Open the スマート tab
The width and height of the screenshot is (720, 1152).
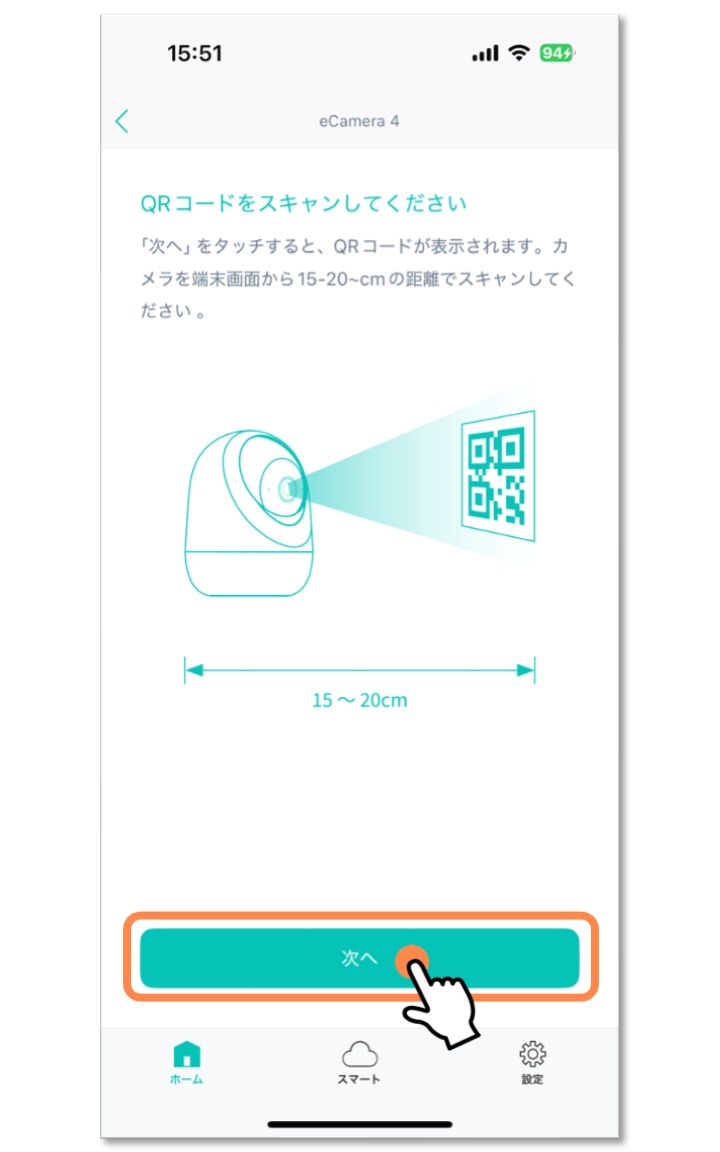[359, 1062]
